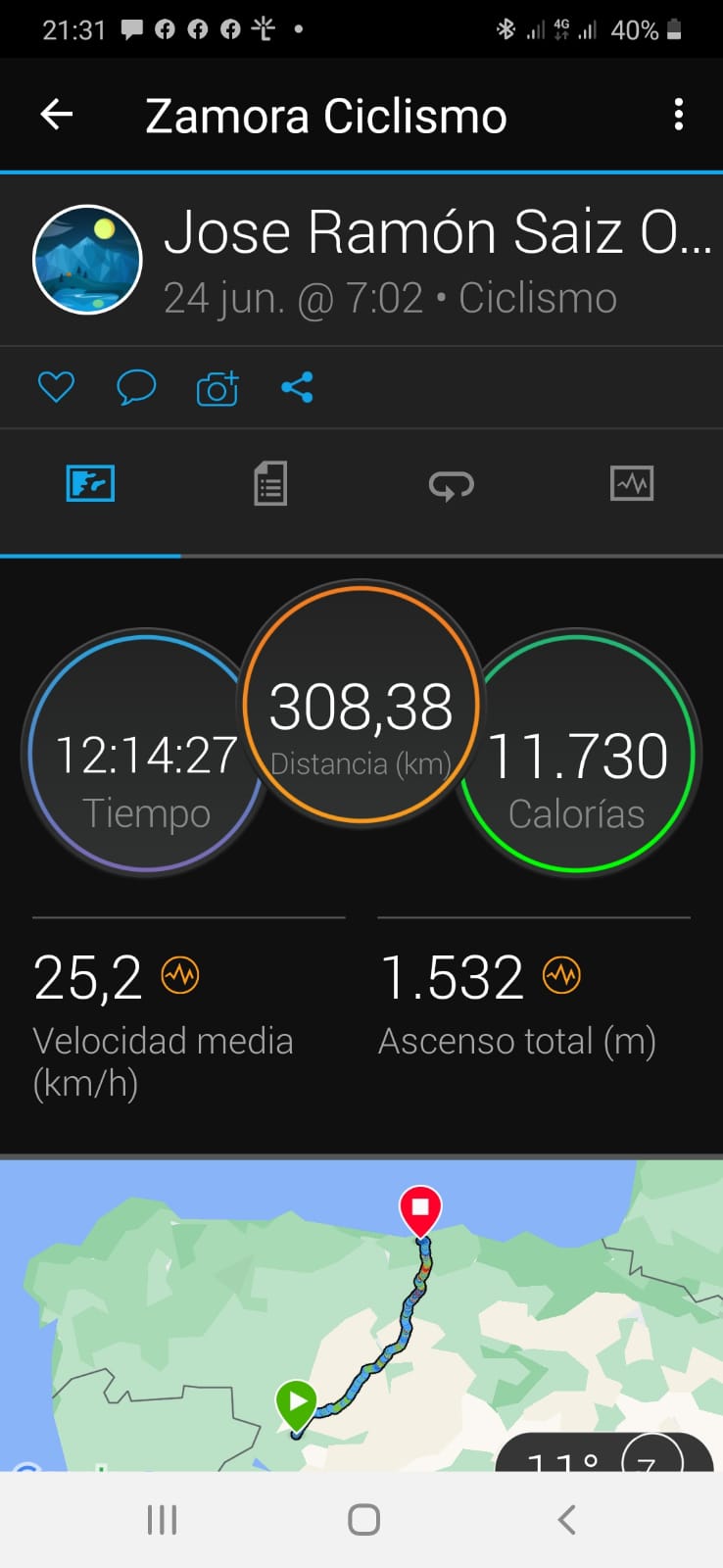Open the overflow menu

[x=678, y=116]
